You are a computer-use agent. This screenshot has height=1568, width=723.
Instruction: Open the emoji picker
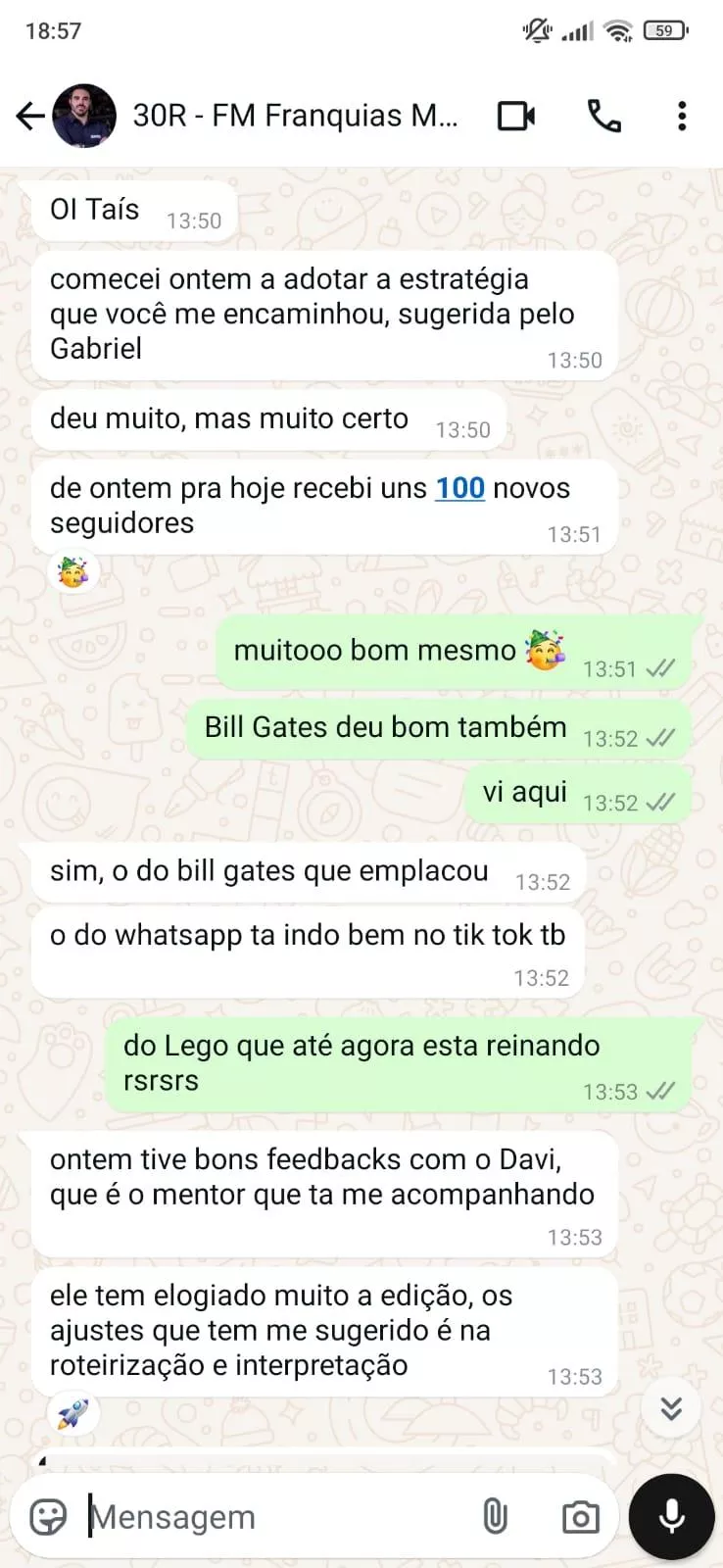tap(48, 1517)
